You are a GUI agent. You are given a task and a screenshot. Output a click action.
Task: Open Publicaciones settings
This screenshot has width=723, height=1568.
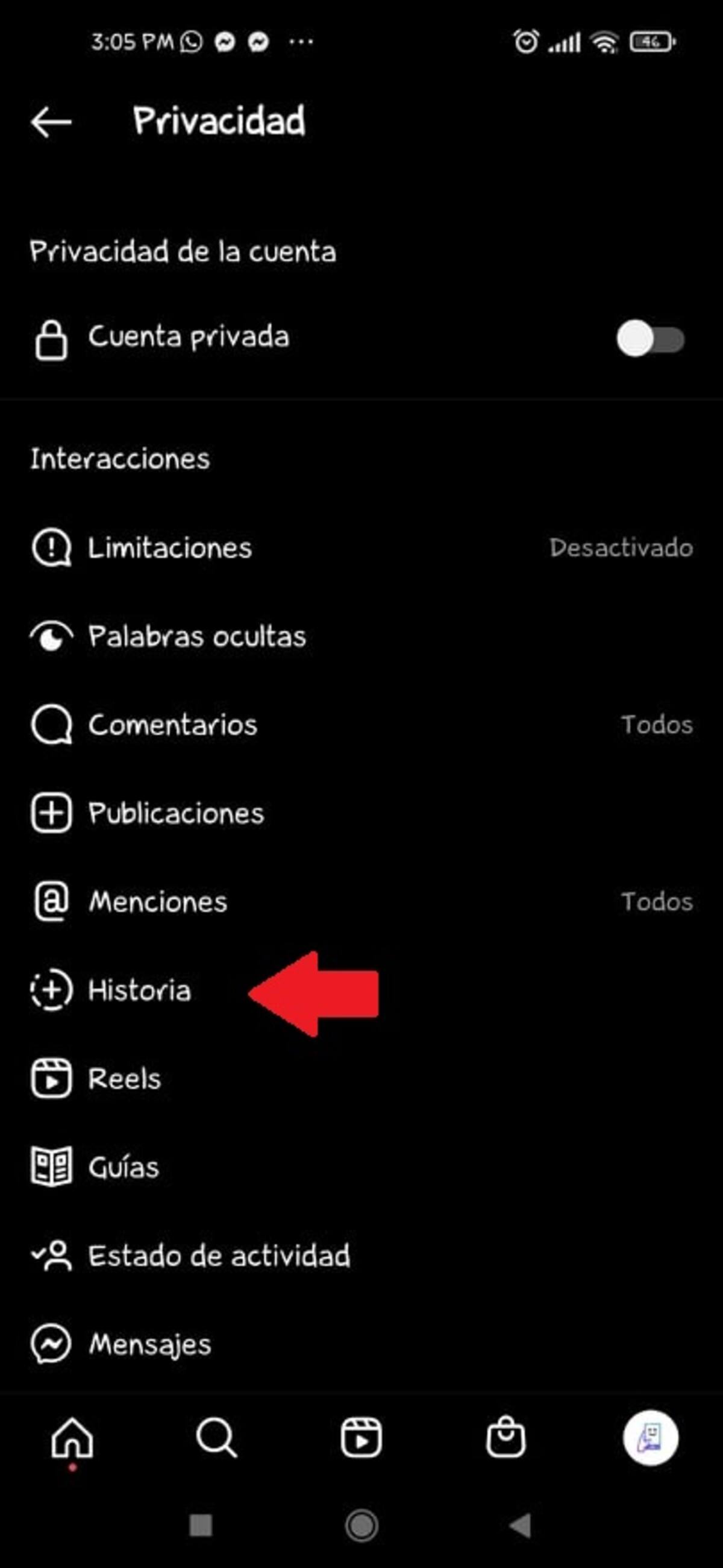click(361, 813)
